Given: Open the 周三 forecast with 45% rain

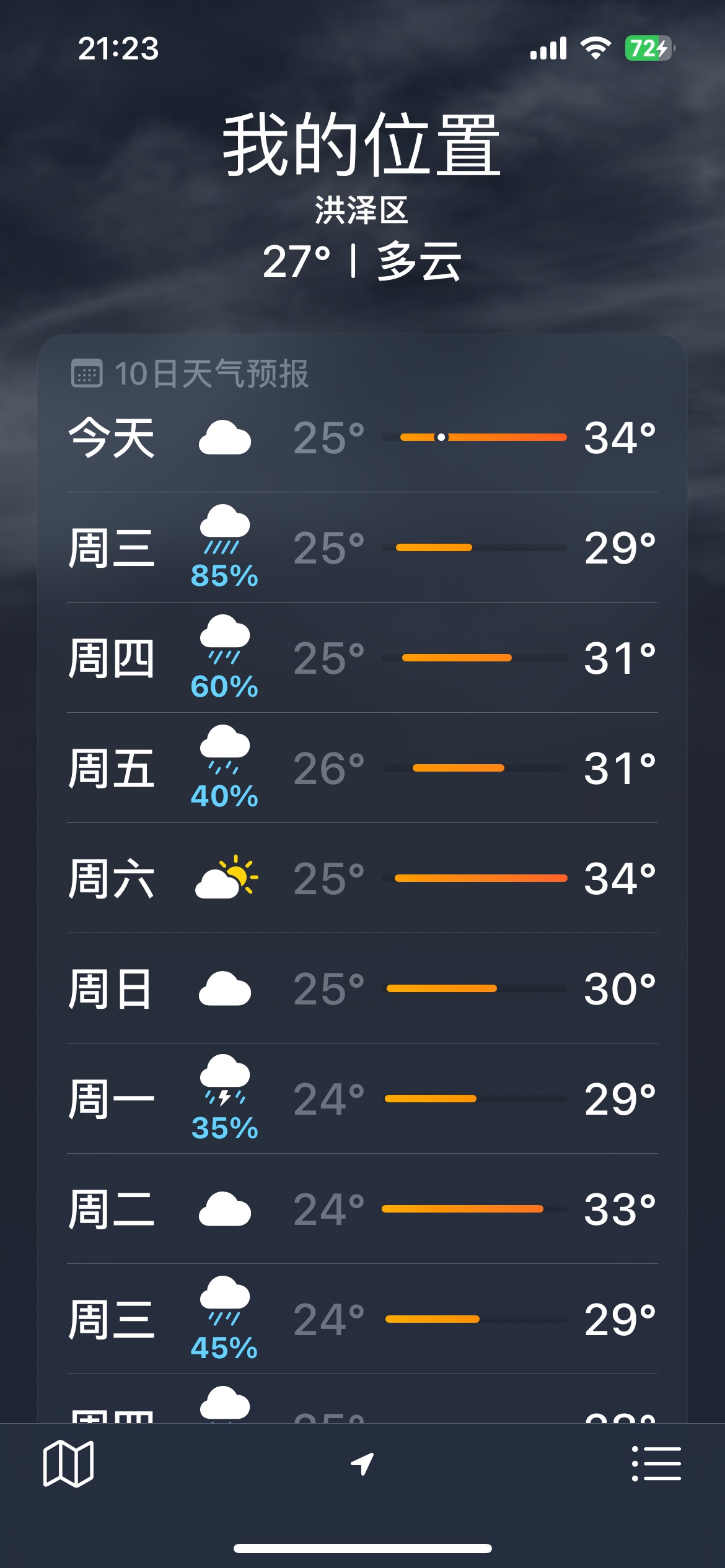Looking at the screenshot, I should [x=362, y=1319].
